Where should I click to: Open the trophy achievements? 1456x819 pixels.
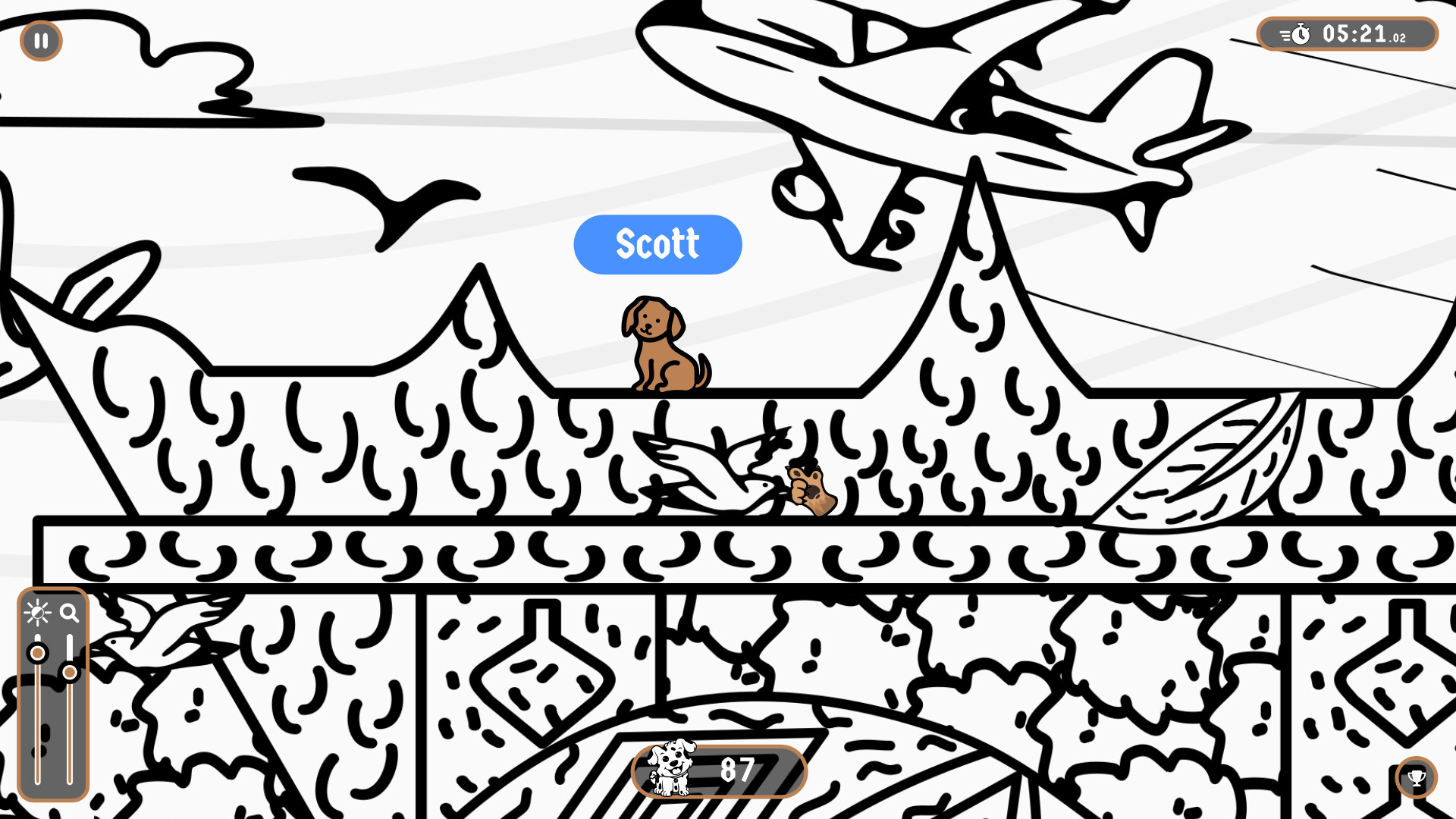1416,777
